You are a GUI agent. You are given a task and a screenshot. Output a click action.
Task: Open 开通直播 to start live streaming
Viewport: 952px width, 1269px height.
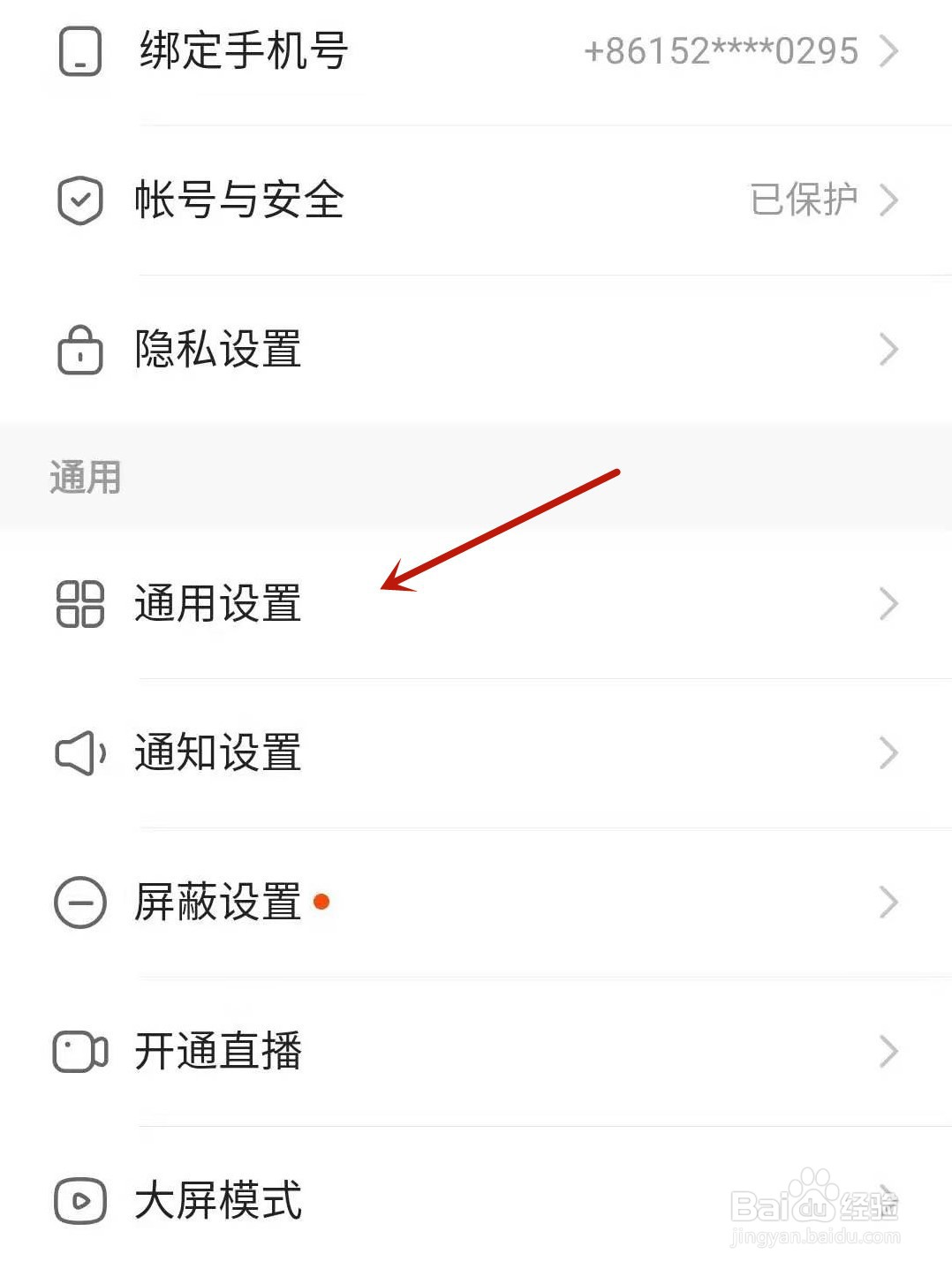tap(216, 1051)
